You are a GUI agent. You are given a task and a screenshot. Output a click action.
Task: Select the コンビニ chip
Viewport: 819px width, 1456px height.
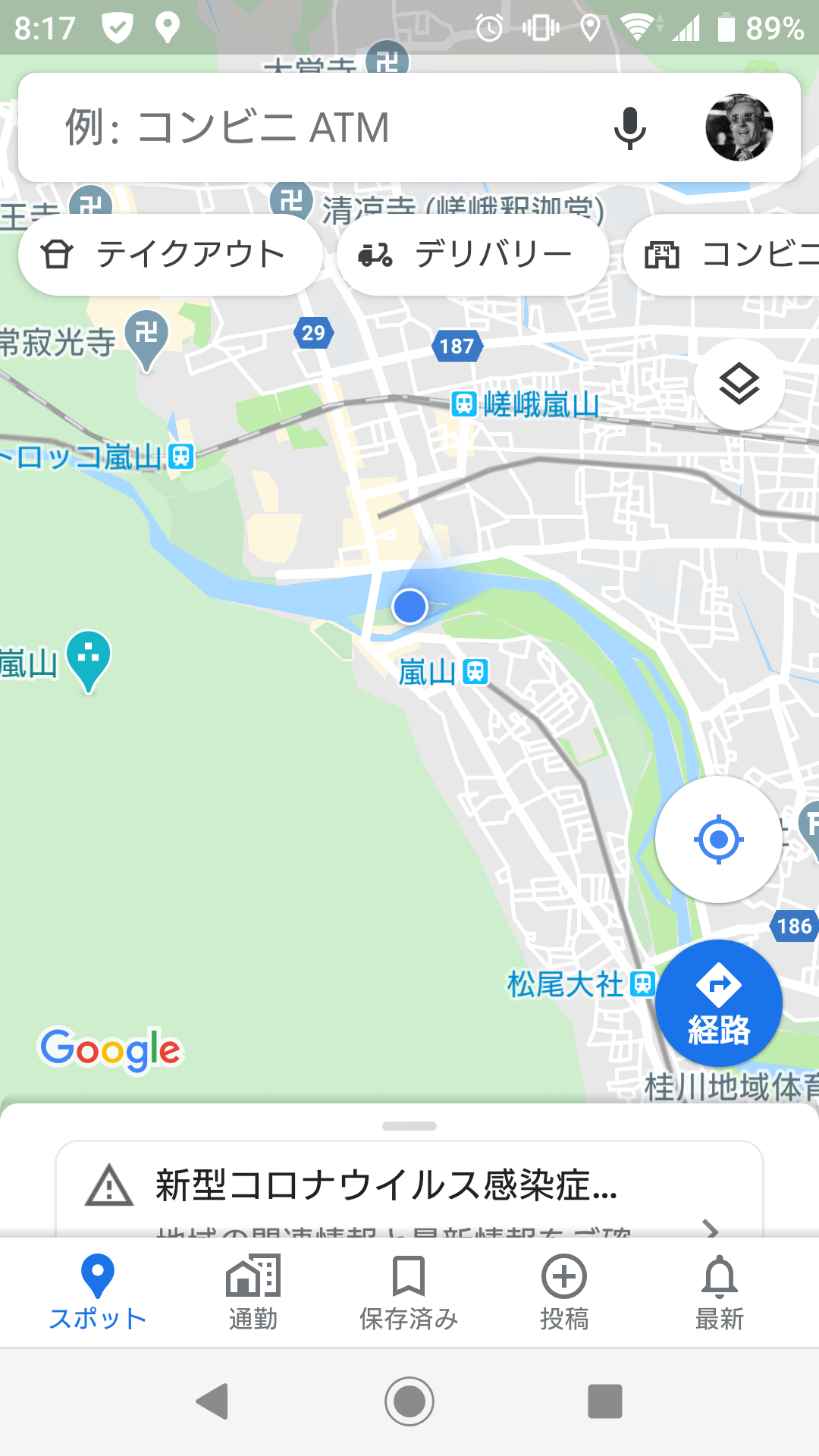tap(722, 255)
